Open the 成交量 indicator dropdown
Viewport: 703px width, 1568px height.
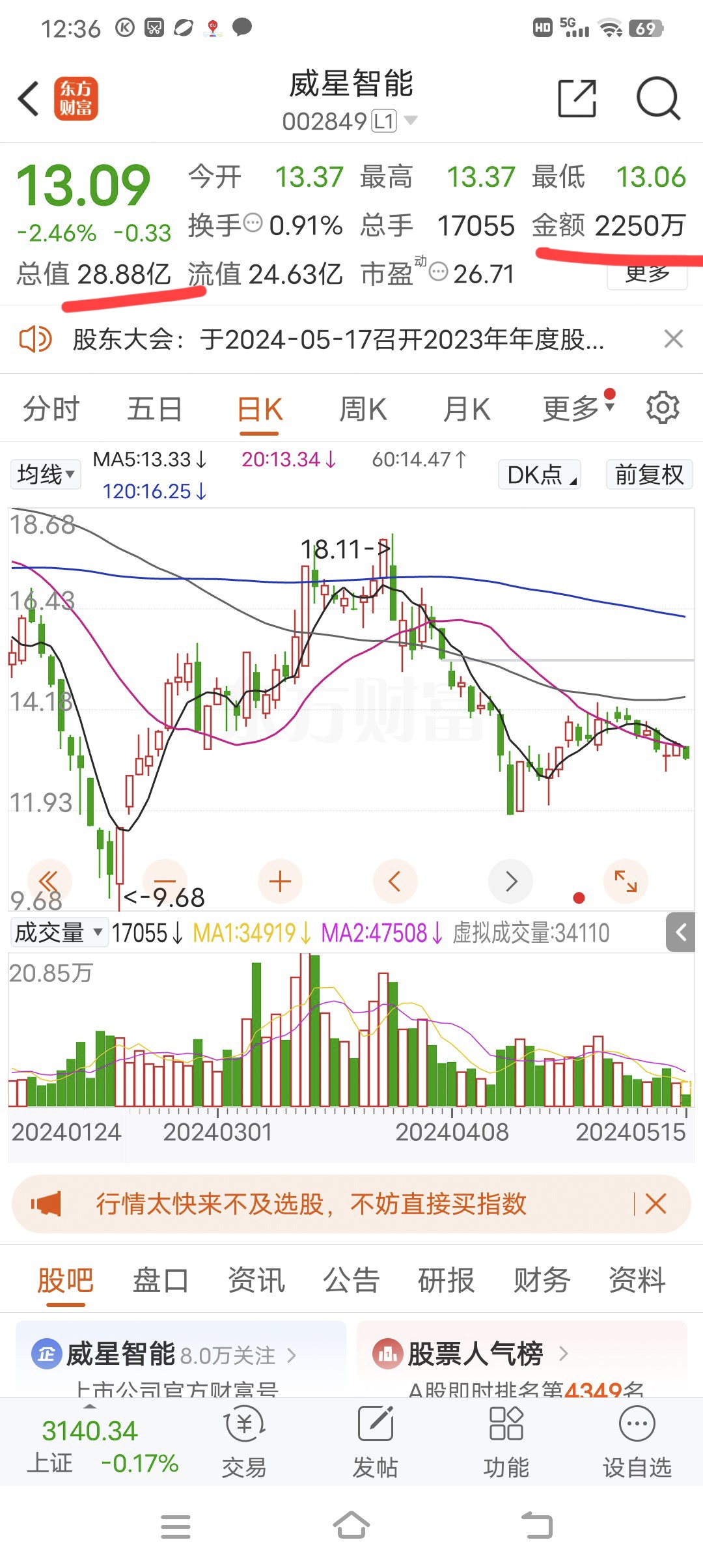pos(57,932)
